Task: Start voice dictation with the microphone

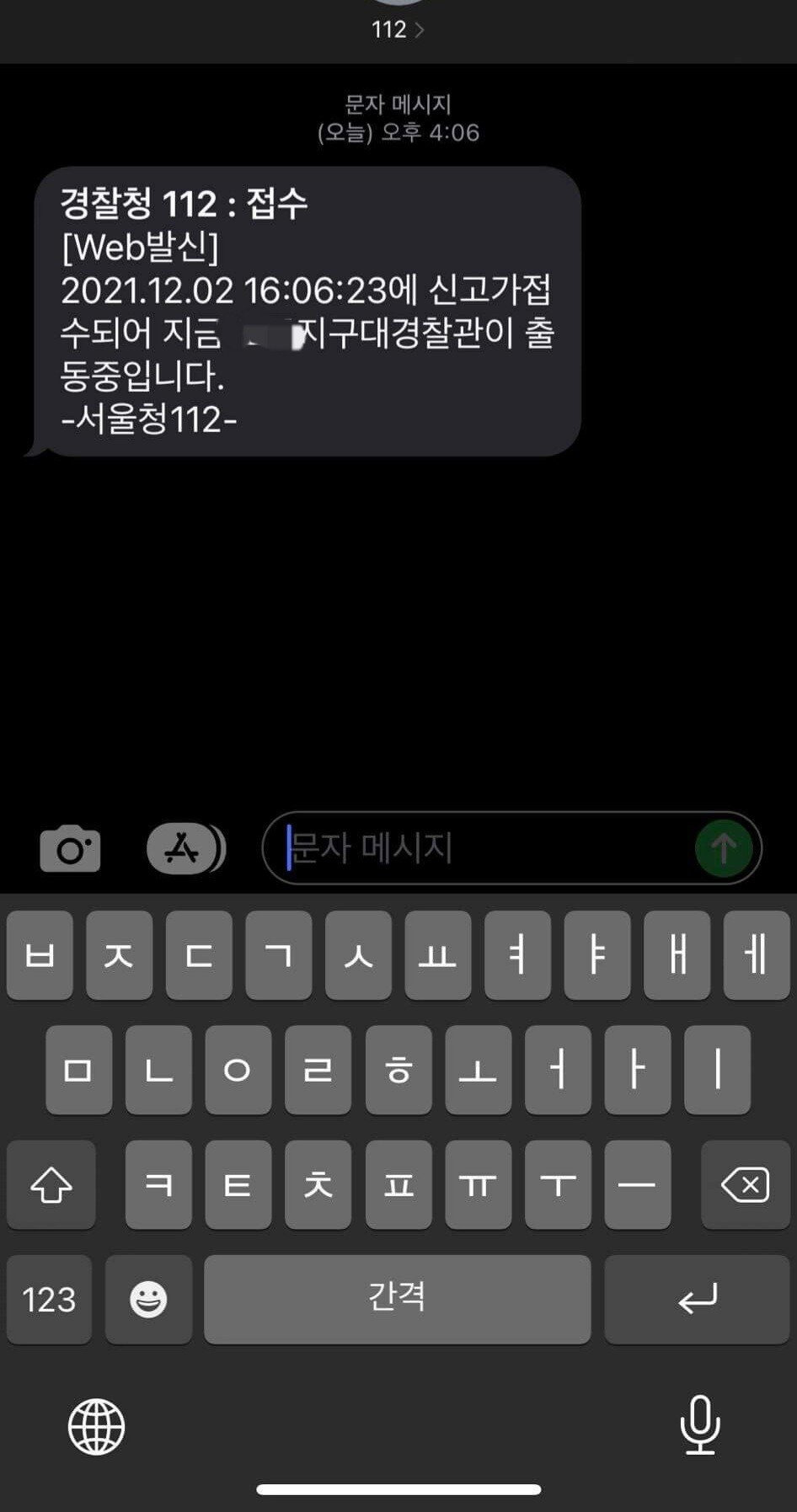Action: pyautogui.click(x=699, y=1425)
